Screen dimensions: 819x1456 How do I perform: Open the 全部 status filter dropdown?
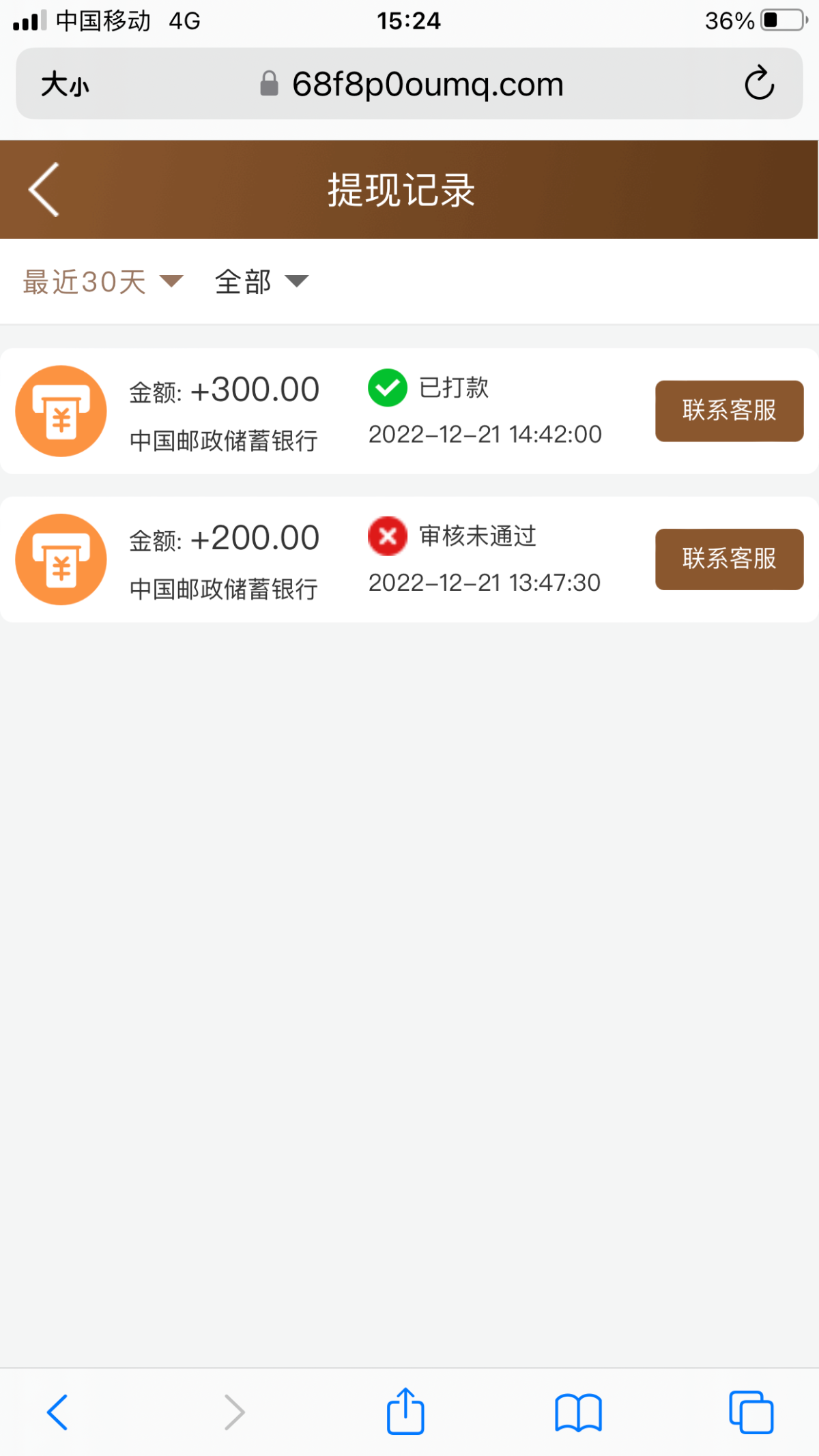261,282
